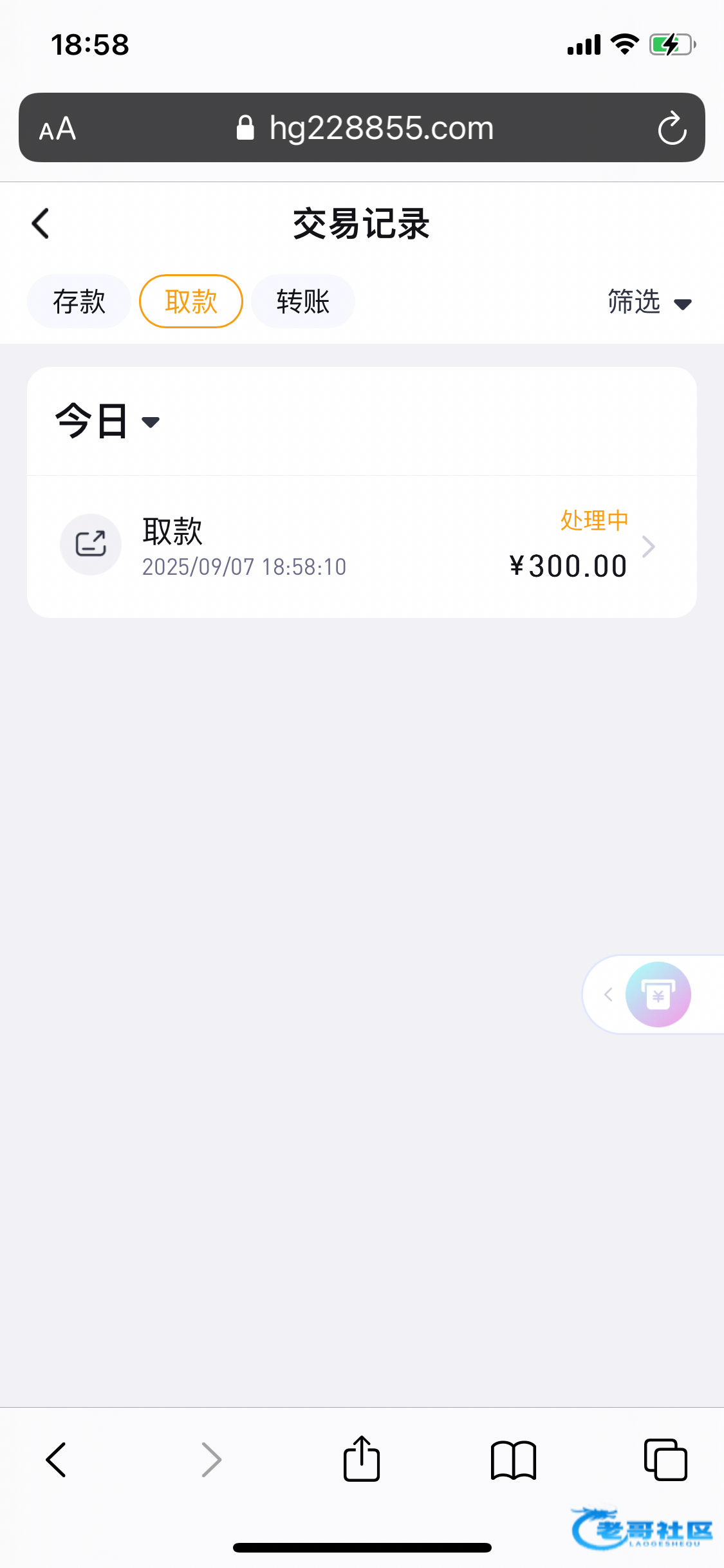
Task: Show all open Safari tabs
Action: pos(665,1459)
